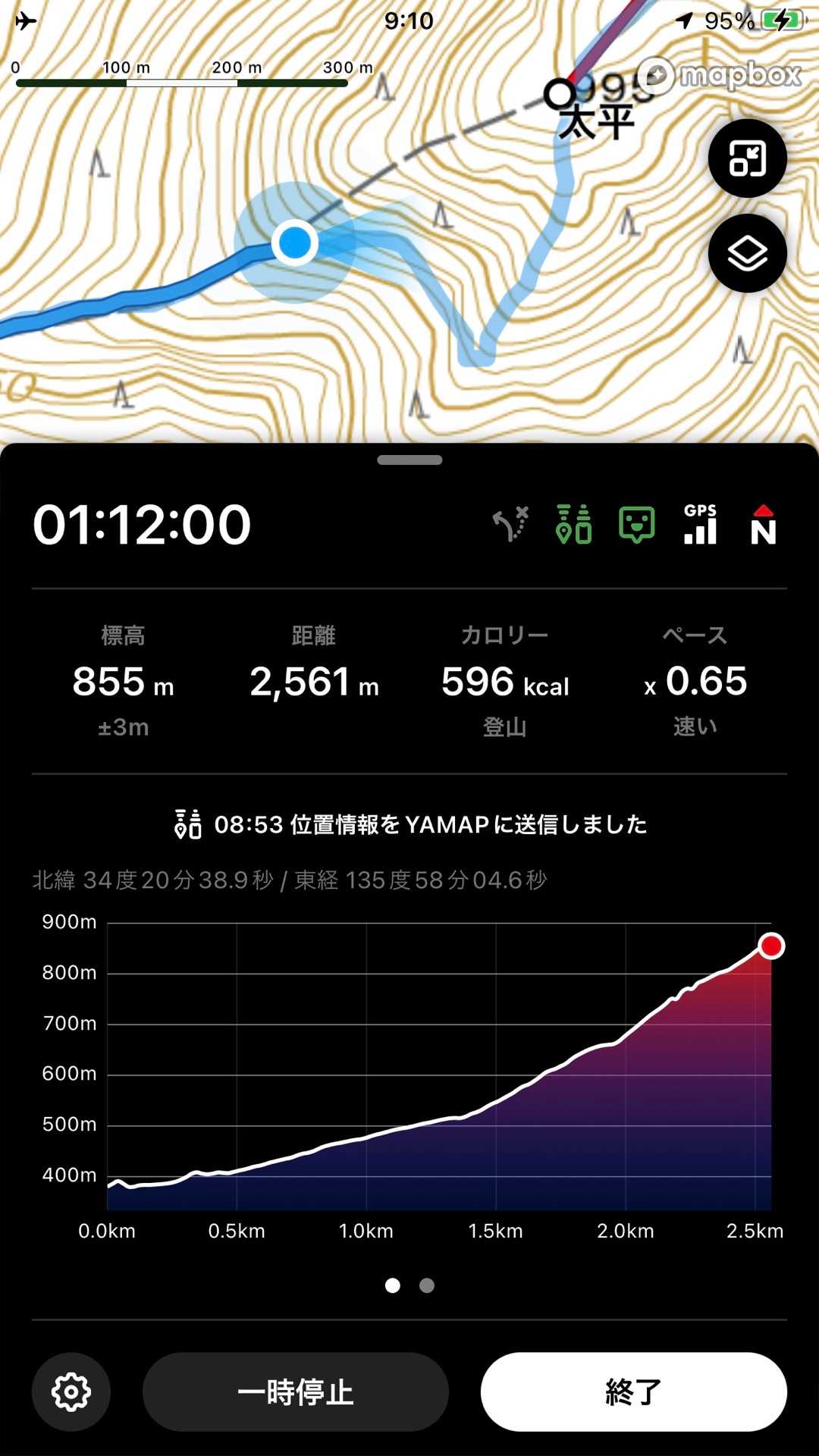Open activity settings gear
The image size is (819, 1456).
(71, 1392)
